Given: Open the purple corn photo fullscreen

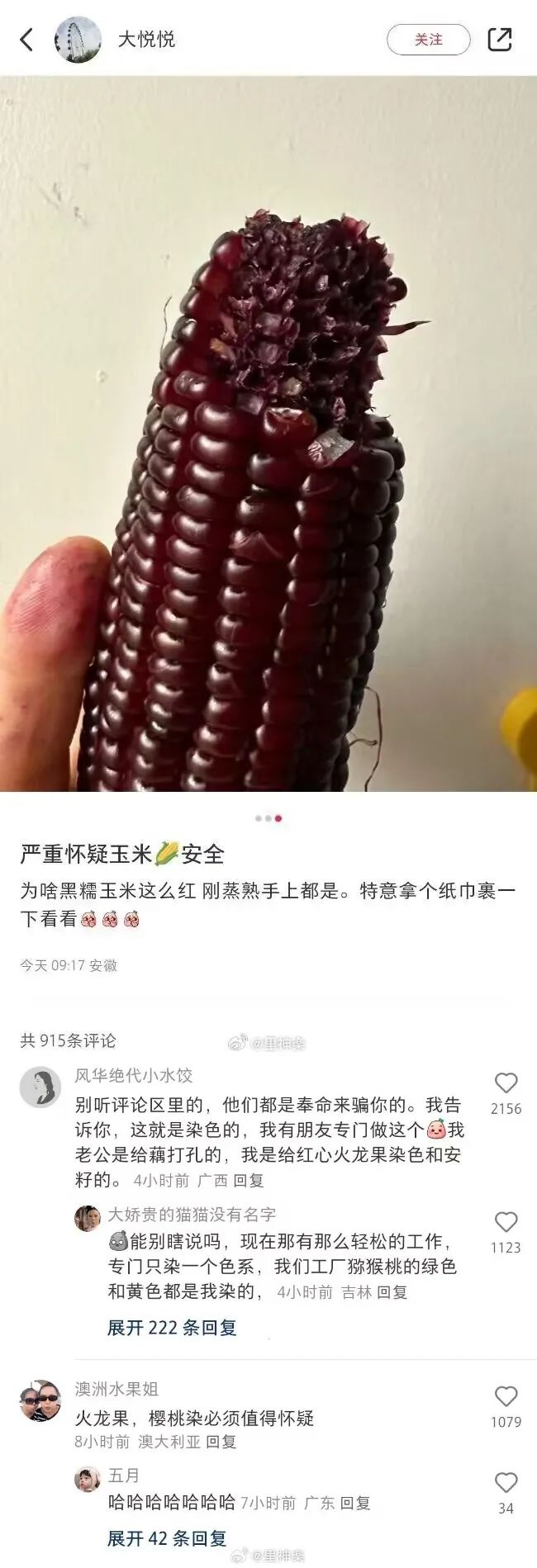Looking at the screenshot, I should pyautogui.click(x=268, y=433).
